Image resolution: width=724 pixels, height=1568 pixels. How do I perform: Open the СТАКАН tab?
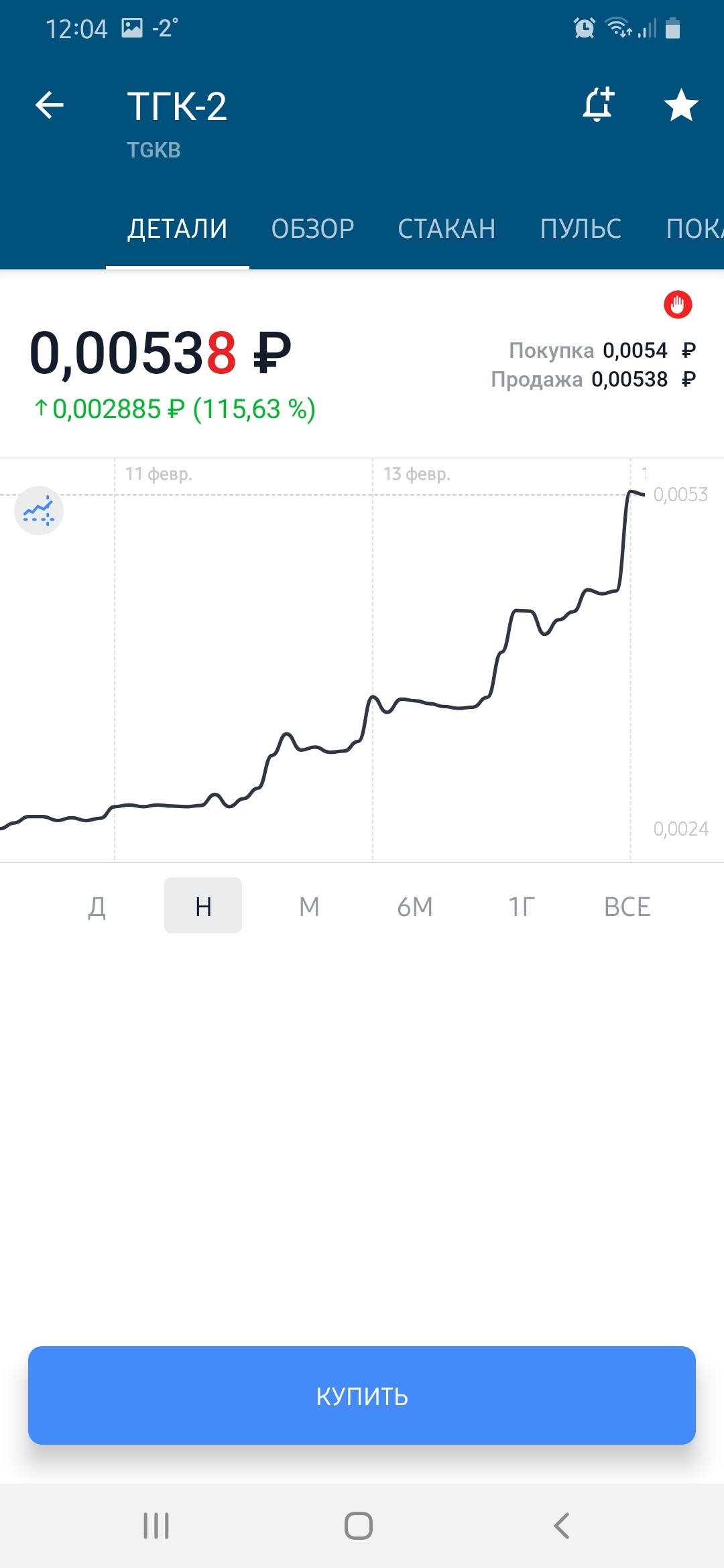[x=446, y=229]
